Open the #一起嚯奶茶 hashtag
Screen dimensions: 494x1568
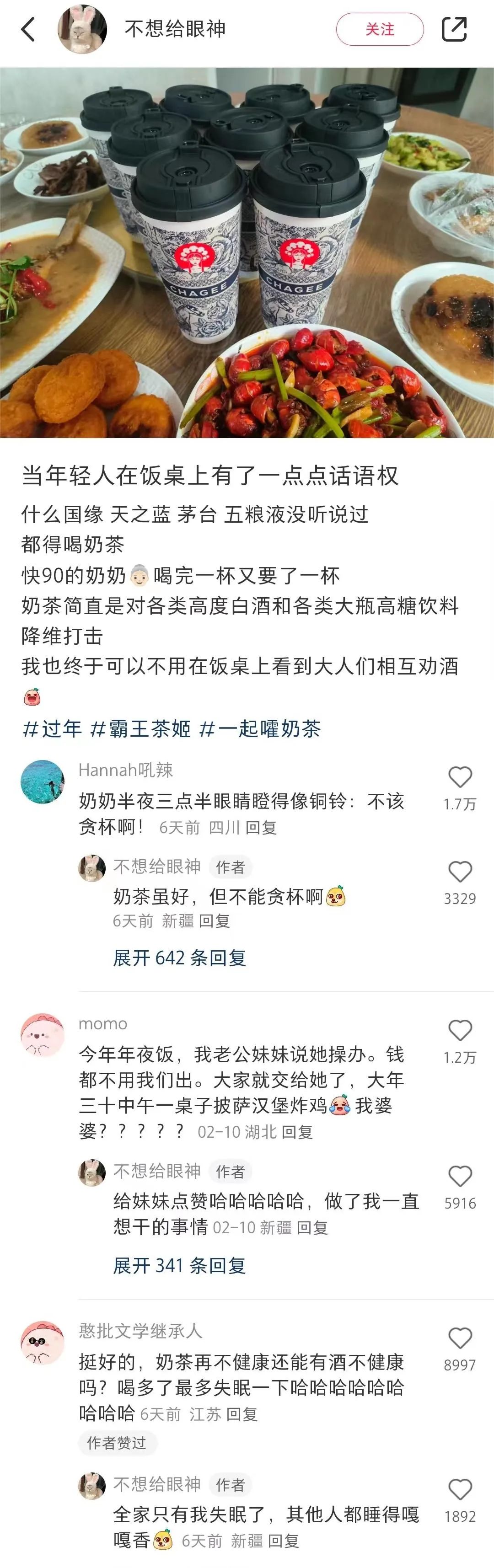tap(260, 728)
